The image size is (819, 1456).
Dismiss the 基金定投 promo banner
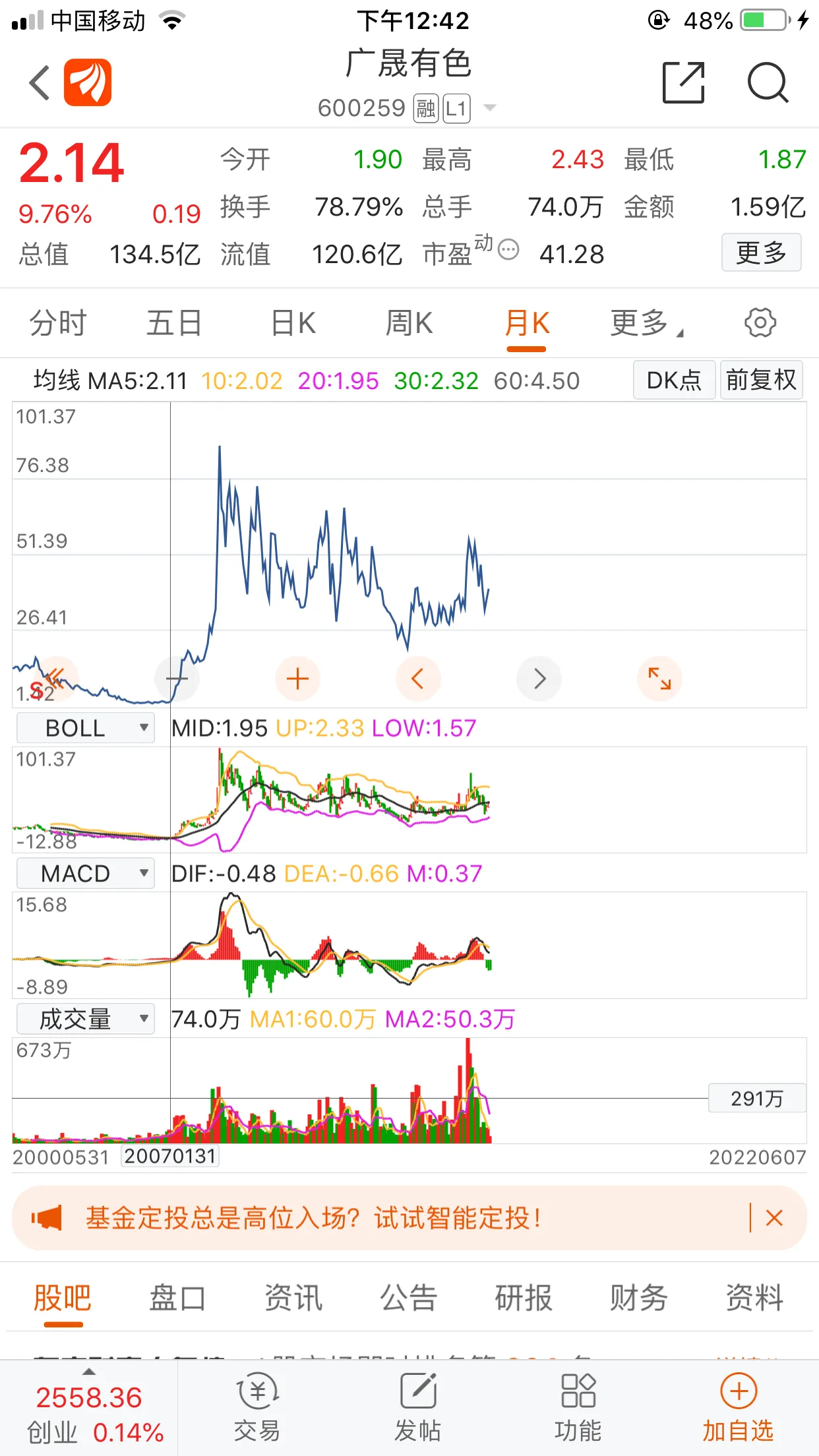[x=774, y=1218]
